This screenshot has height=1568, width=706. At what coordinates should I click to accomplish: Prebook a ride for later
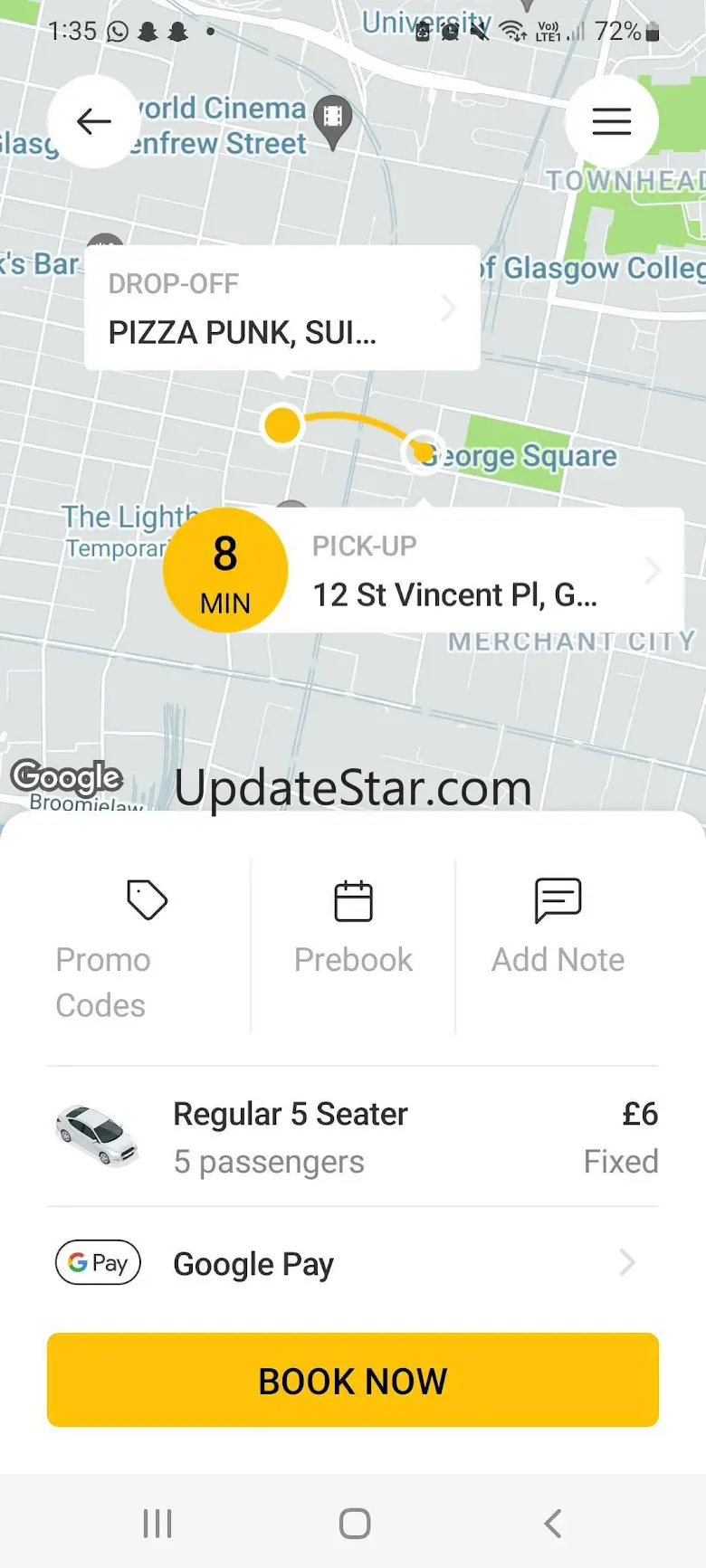pos(353,927)
